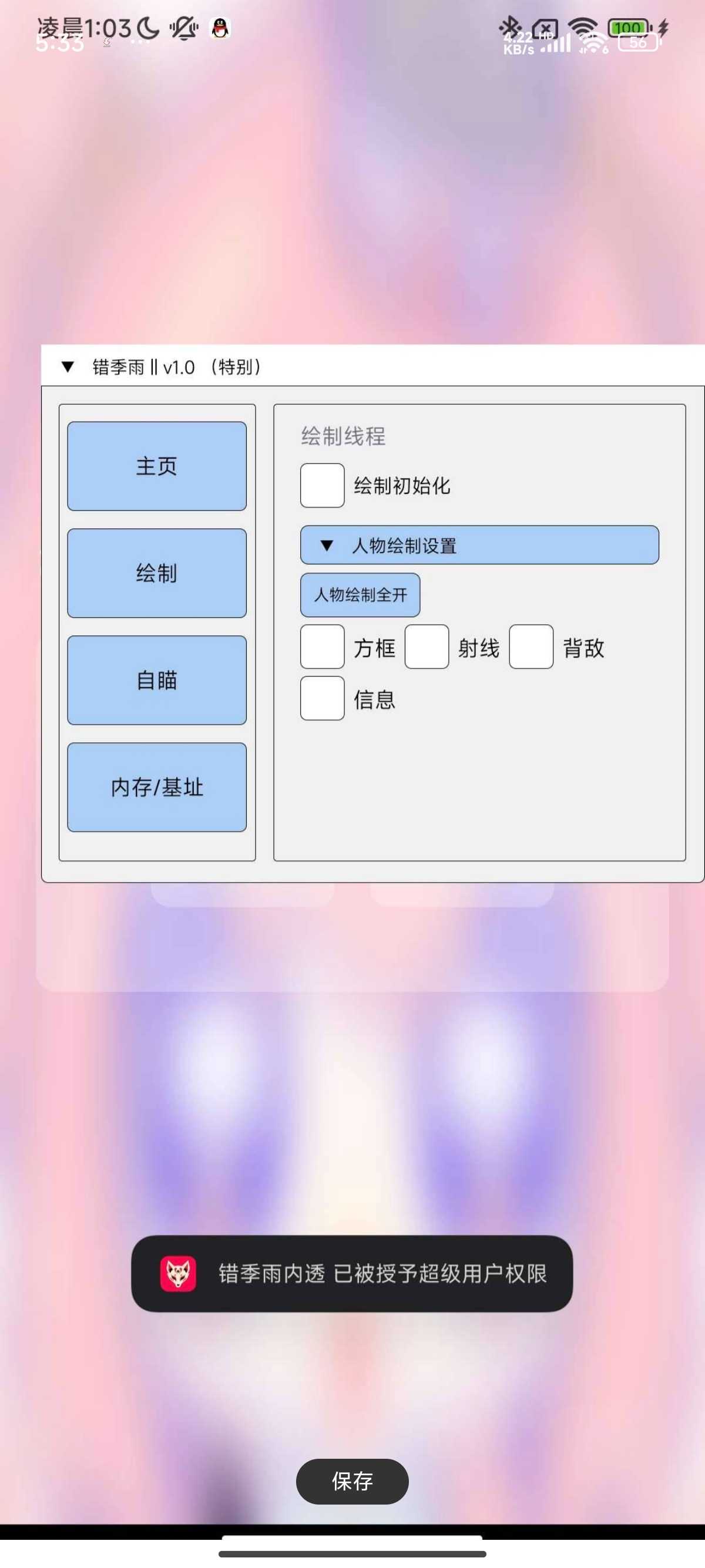Collapse the 错季雨 window title arrow
The width and height of the screenshot is (705, 1568).
coord(68,366)
